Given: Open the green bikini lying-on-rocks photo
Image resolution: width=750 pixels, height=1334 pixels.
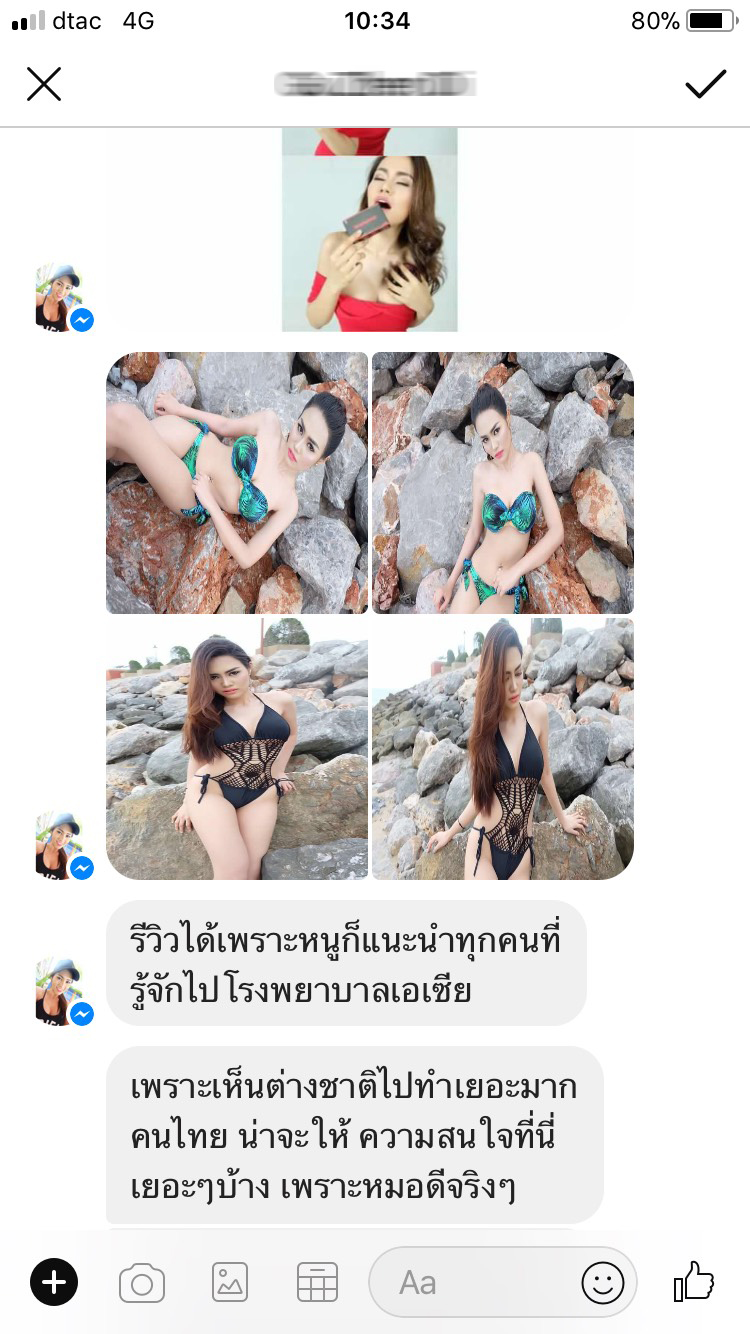Looking at the screenshot, I should click(237, 483).
